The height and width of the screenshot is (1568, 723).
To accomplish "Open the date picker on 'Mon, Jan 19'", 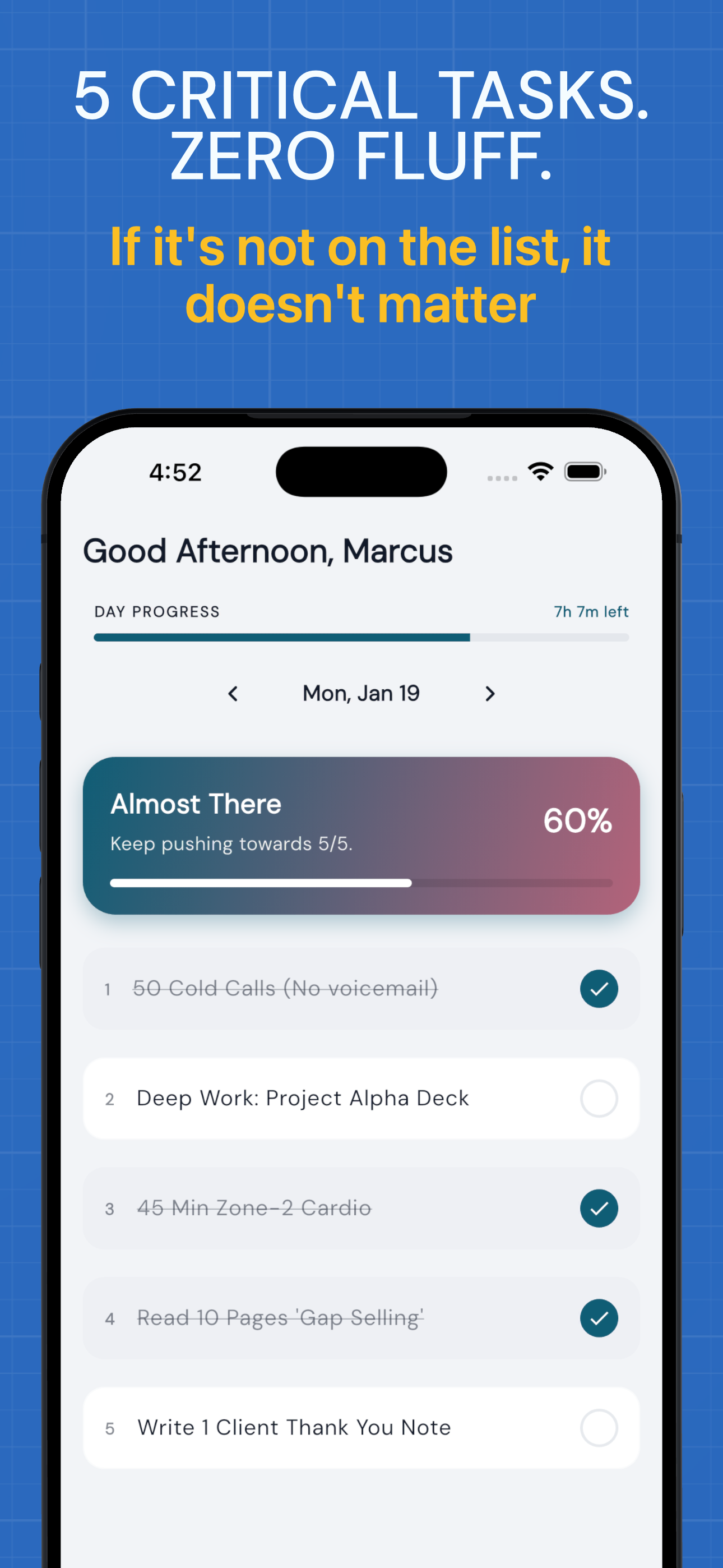I will coord(361,693).
